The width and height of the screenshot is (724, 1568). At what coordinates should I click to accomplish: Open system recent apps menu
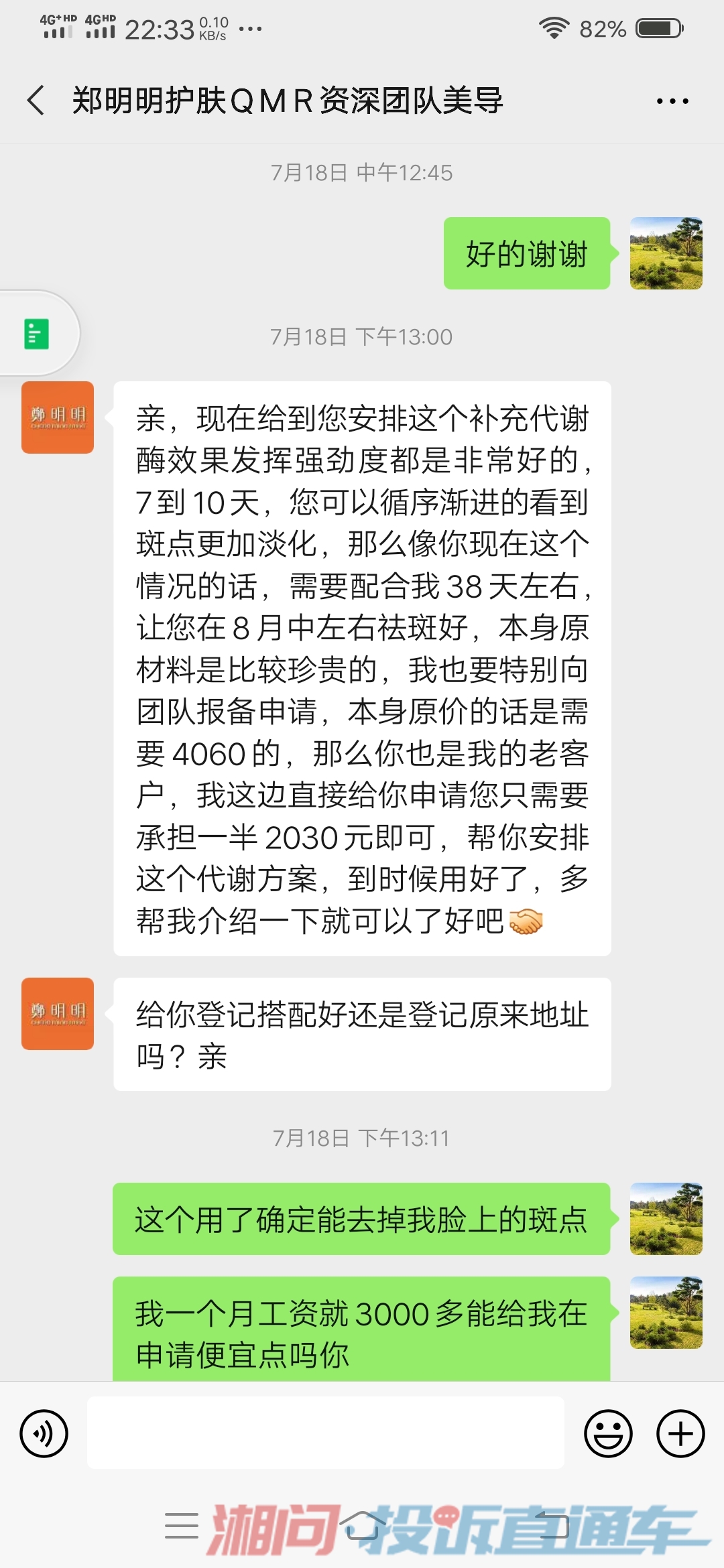tap(181, 1526)
